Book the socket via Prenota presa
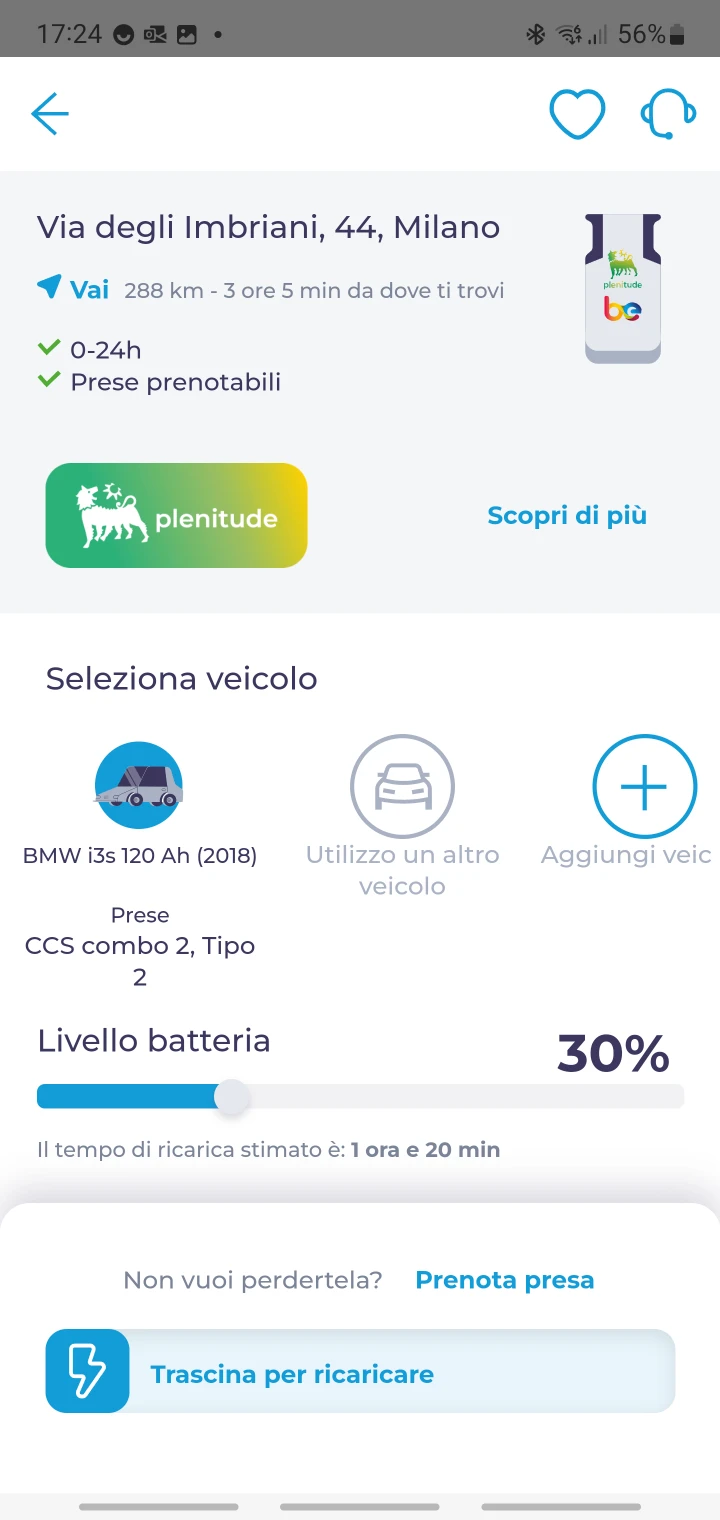Screen dimensions: 720x1520 pos(505,1280)
